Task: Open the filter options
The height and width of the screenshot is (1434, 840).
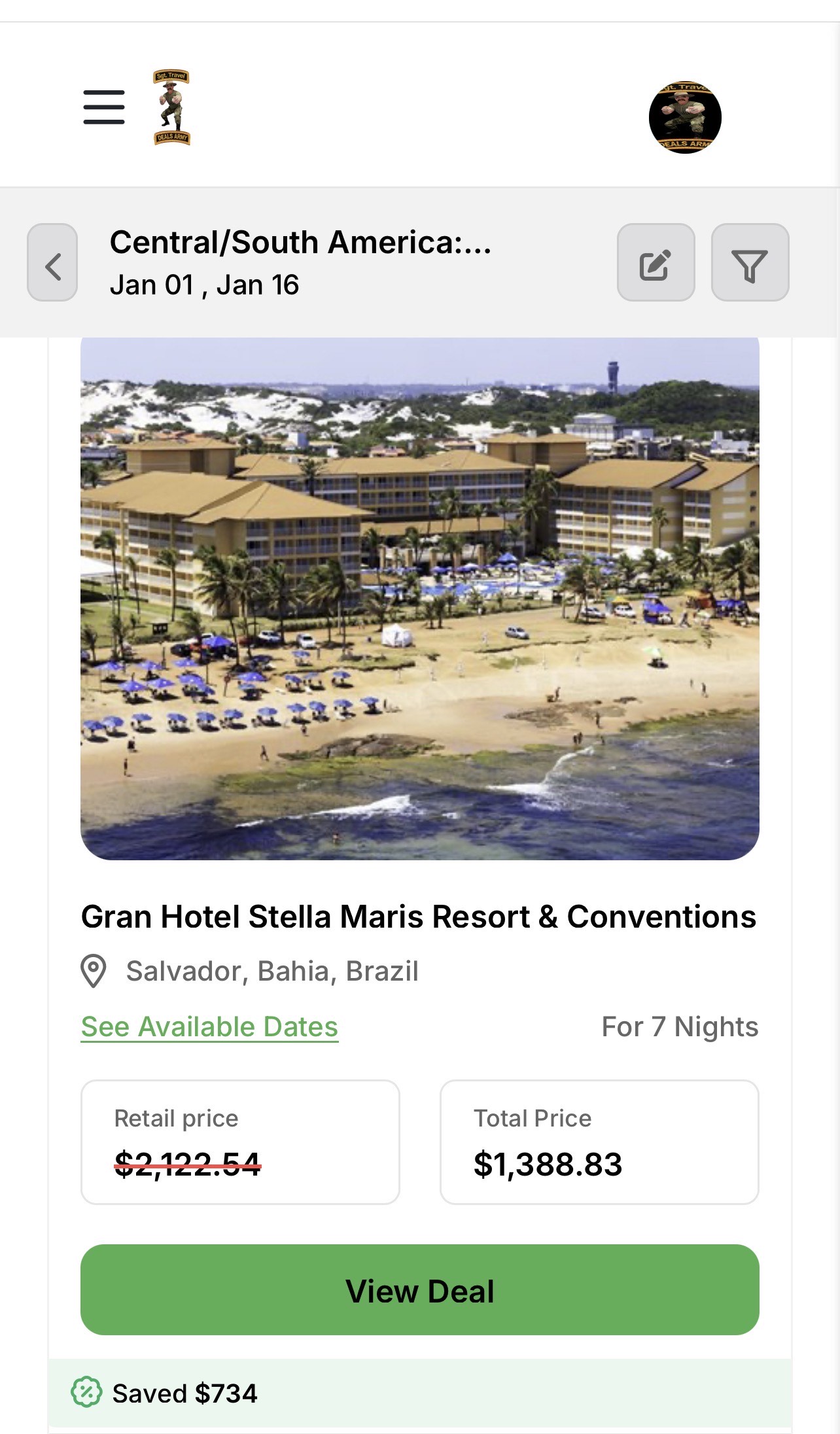Action: pyautogui.click(x=750, y=262)
